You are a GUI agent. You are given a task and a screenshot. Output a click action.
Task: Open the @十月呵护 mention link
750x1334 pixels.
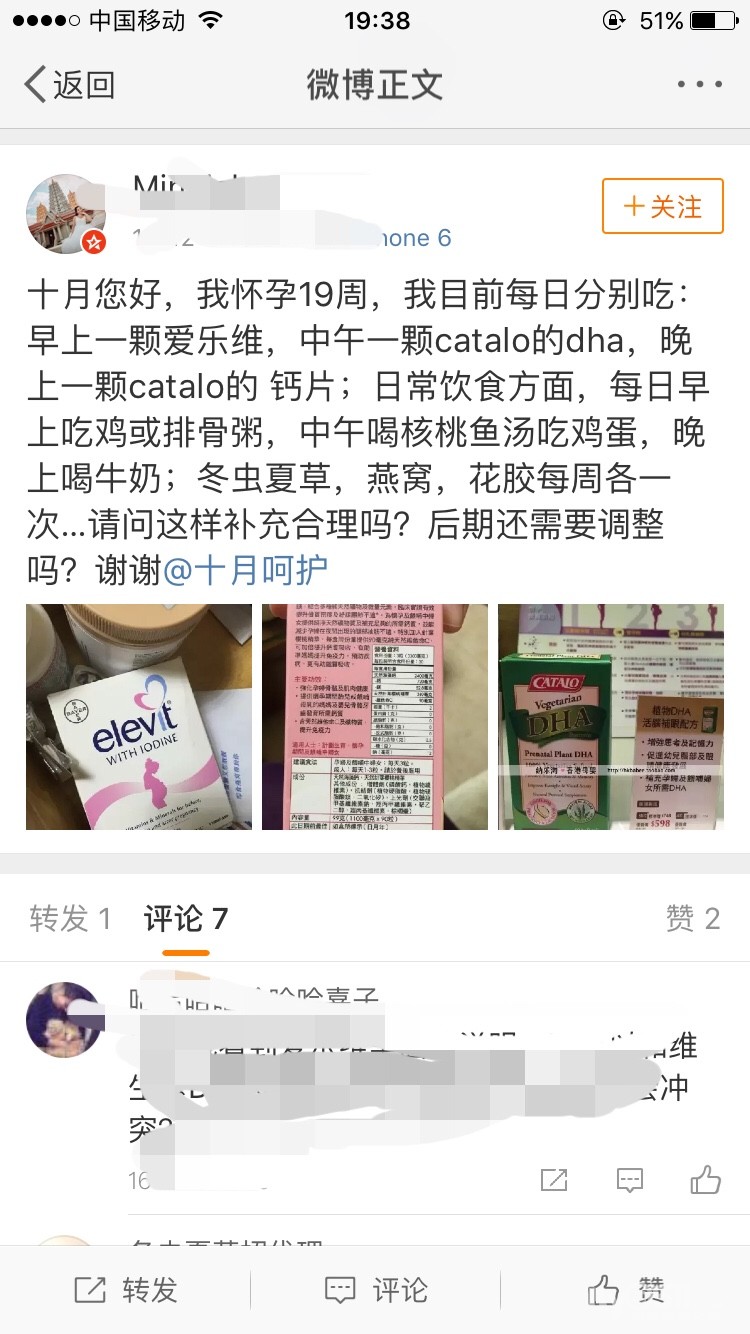(245, 570)
